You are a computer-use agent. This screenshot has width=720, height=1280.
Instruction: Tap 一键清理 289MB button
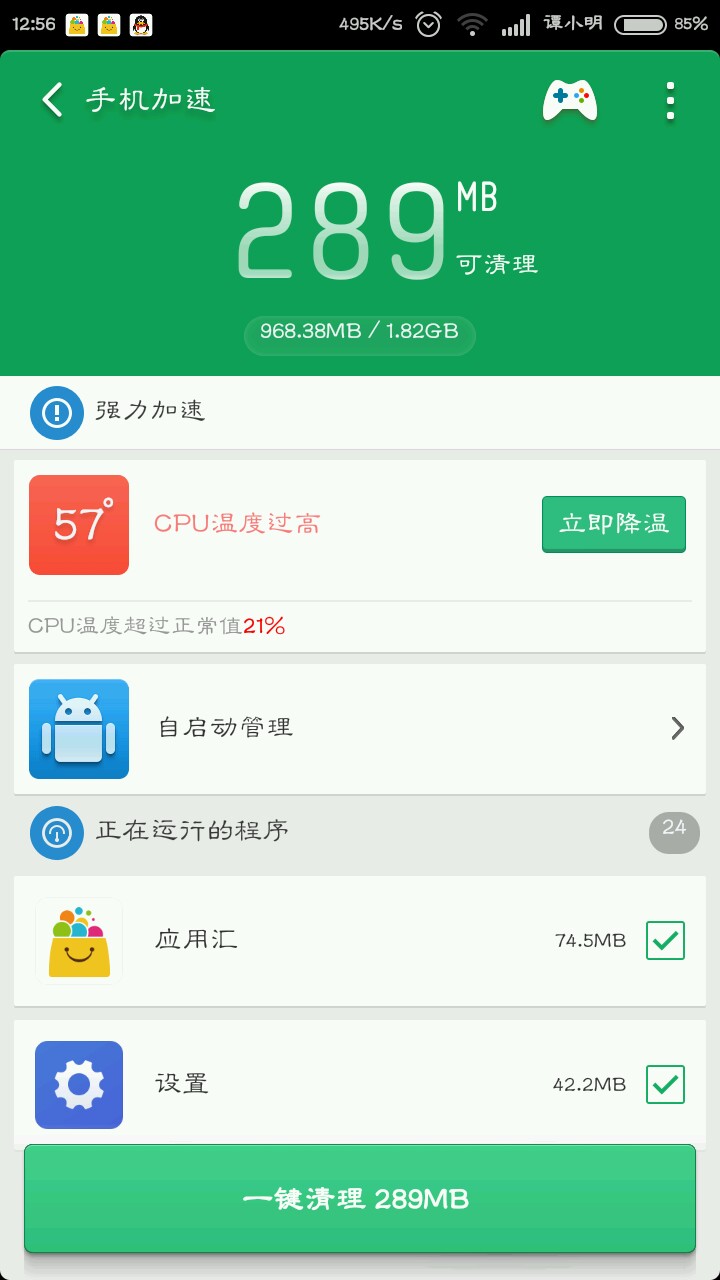[360, 1198]
